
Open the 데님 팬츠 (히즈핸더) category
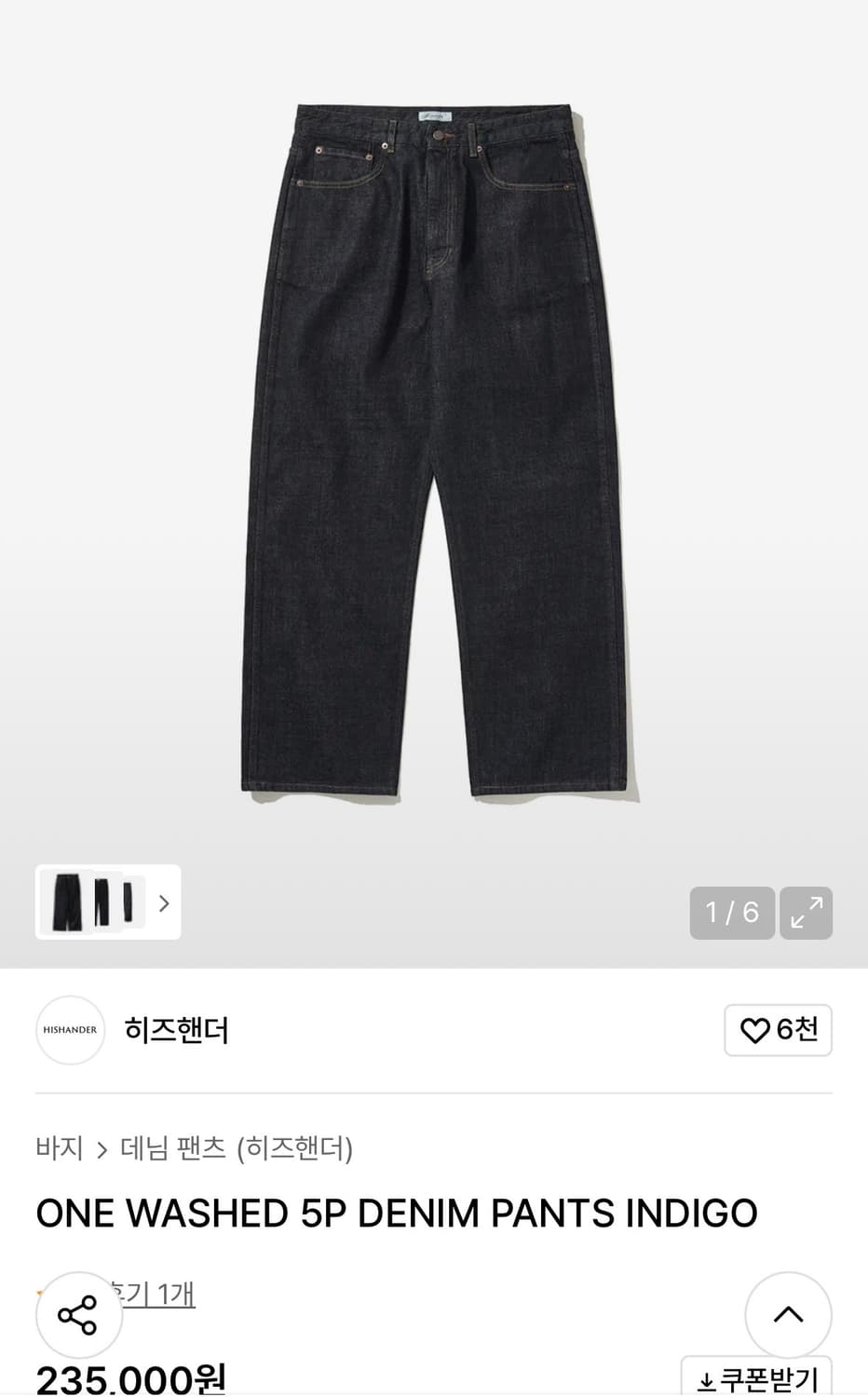point(236,1149)
